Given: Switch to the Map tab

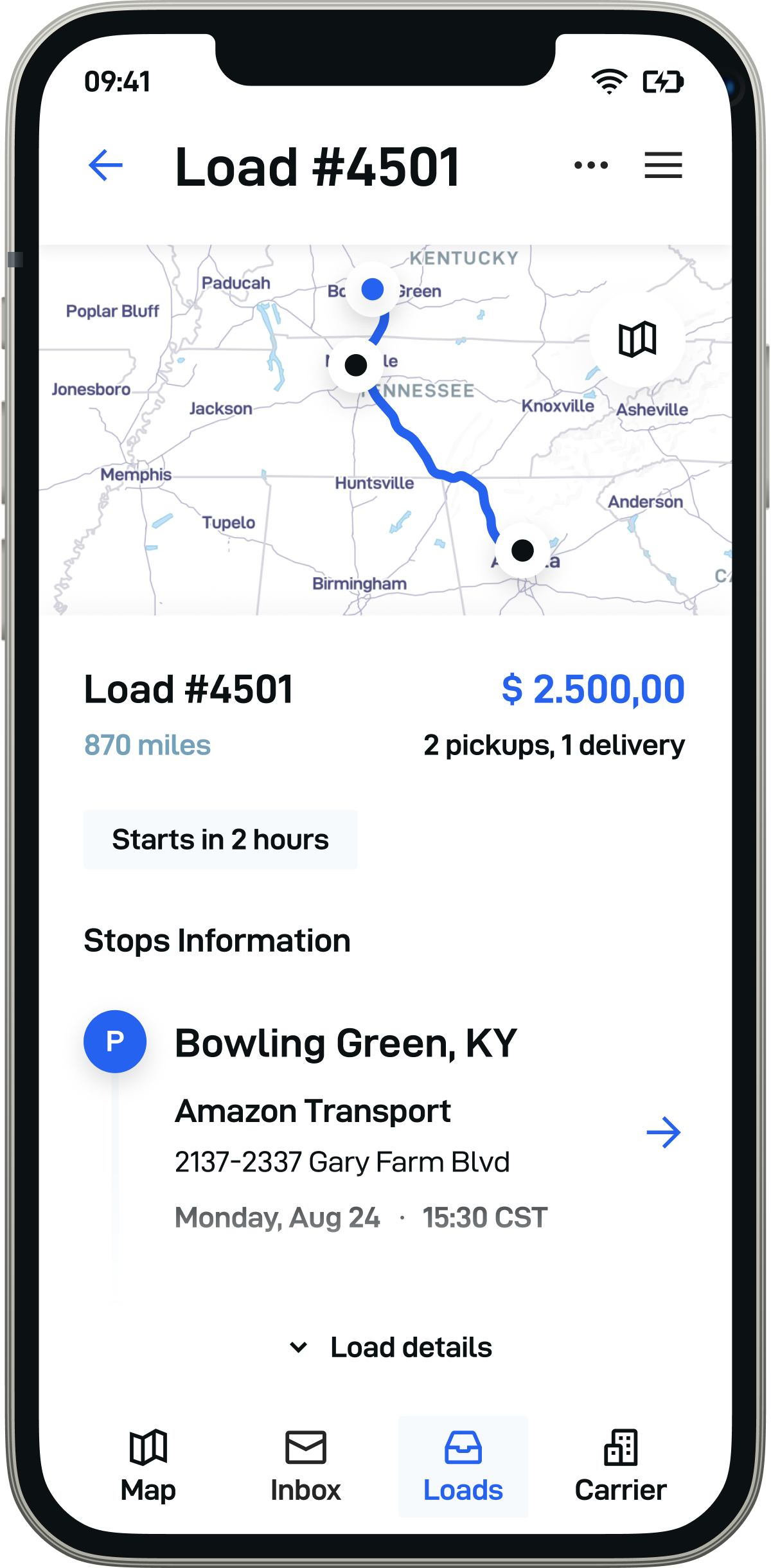Looking at the screenshot, I should click(148, 1466).
